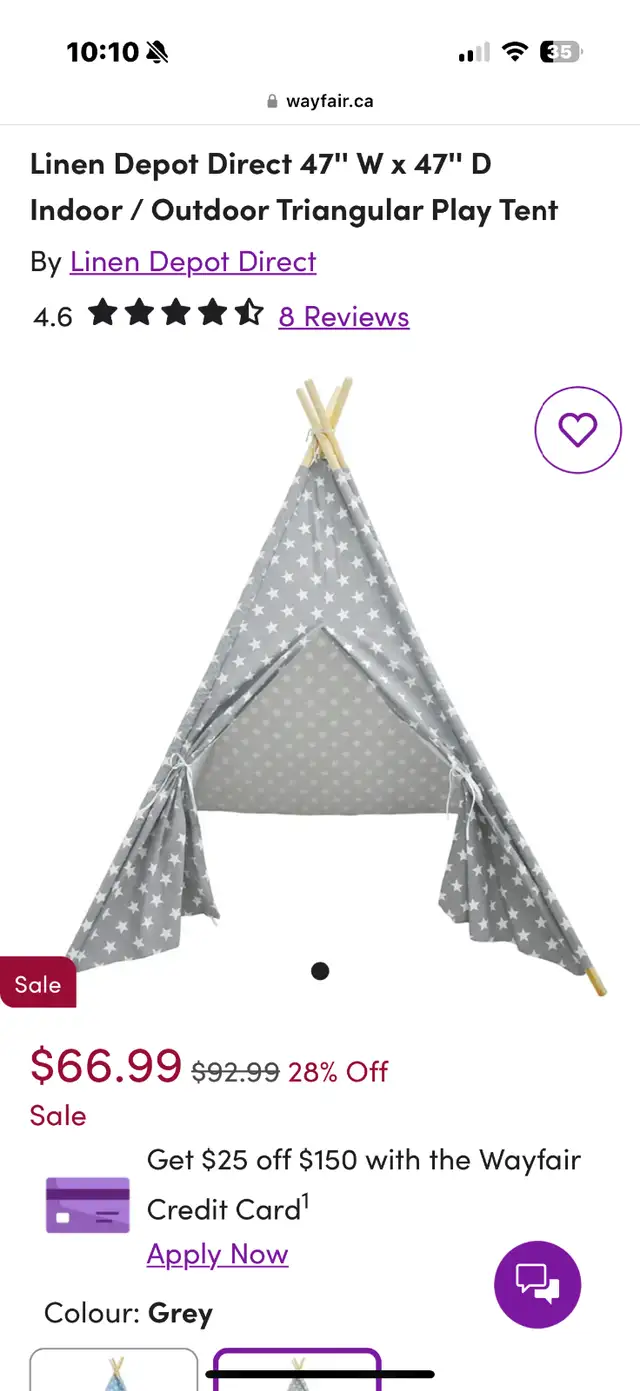Select the blue colour swatch

(114, 1369)
